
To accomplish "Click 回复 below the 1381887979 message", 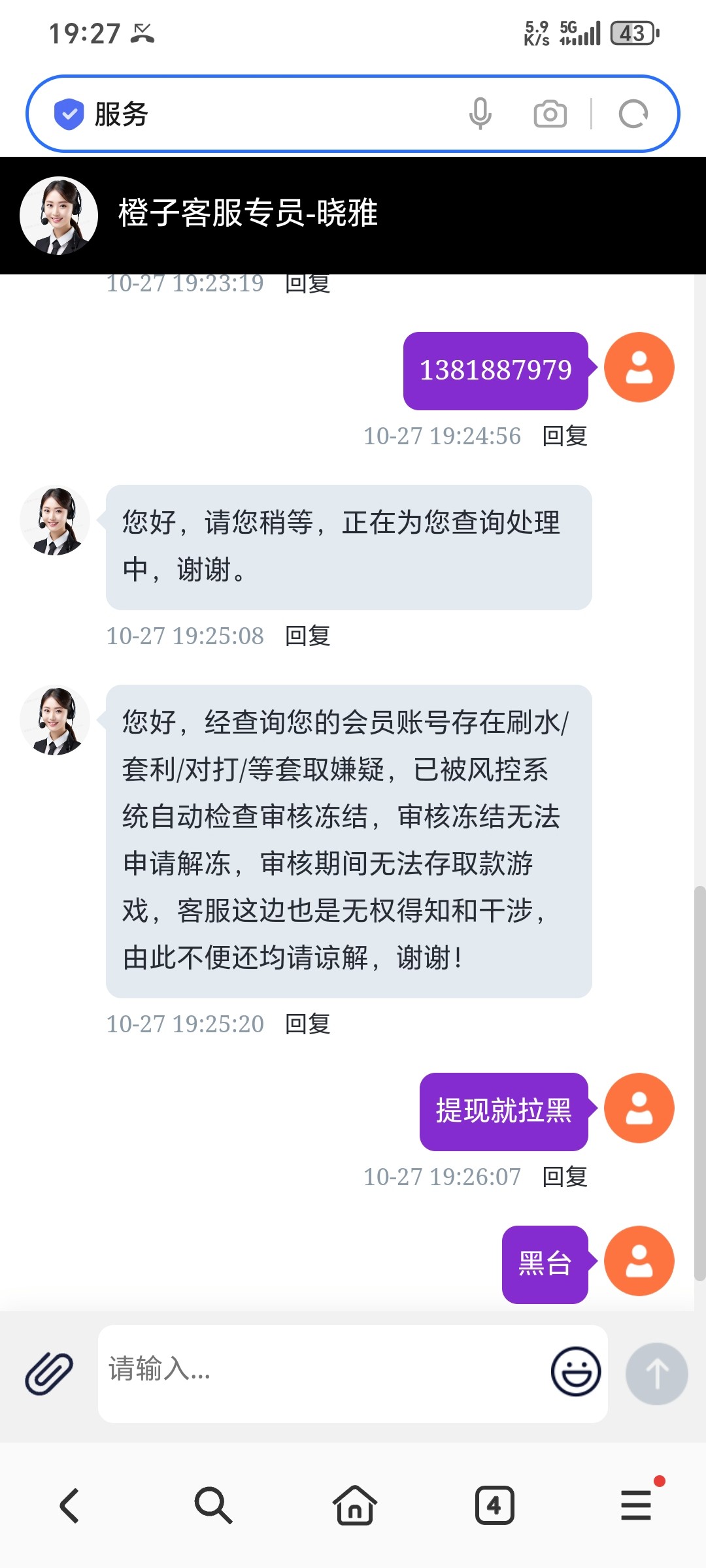I will pos(565,435).
